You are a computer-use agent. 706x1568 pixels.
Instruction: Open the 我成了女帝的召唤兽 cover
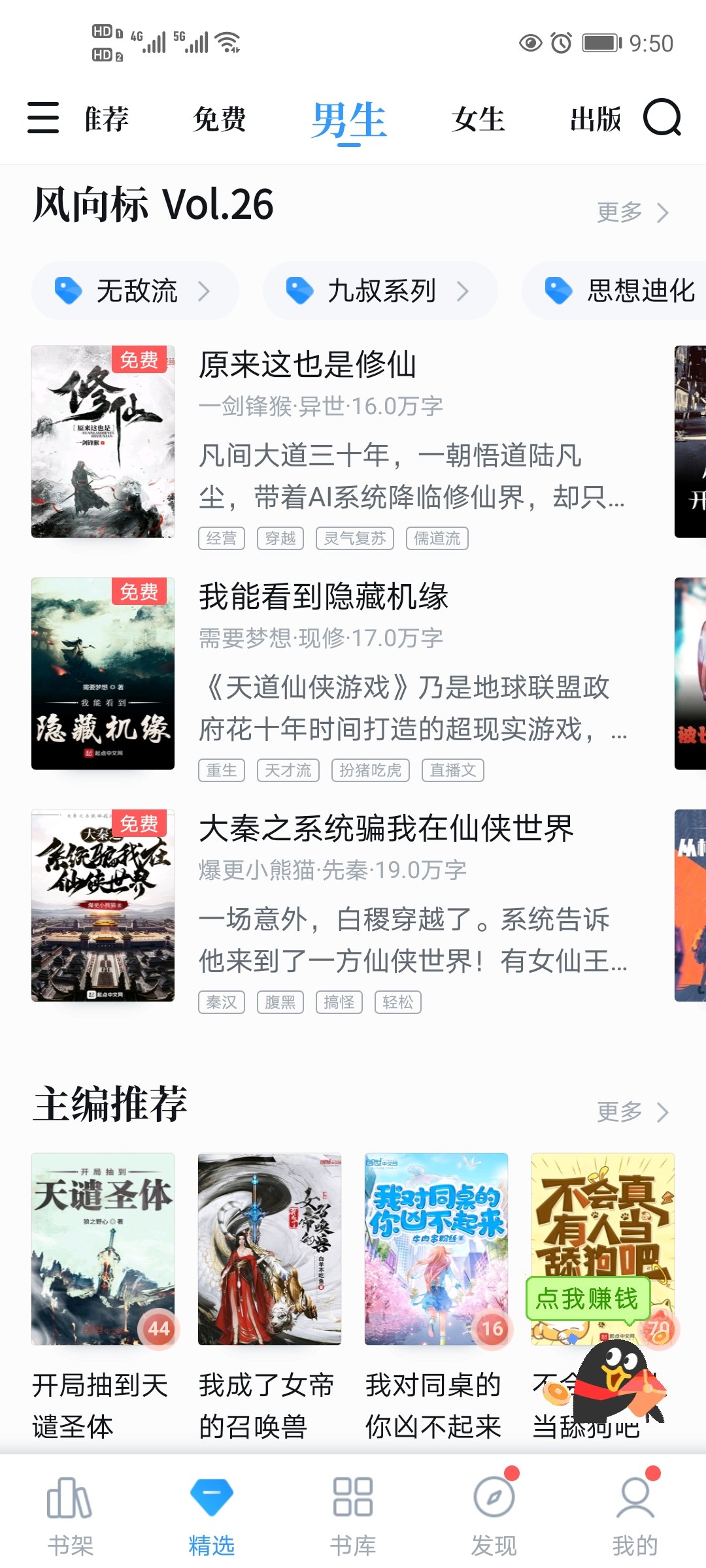269,1249
